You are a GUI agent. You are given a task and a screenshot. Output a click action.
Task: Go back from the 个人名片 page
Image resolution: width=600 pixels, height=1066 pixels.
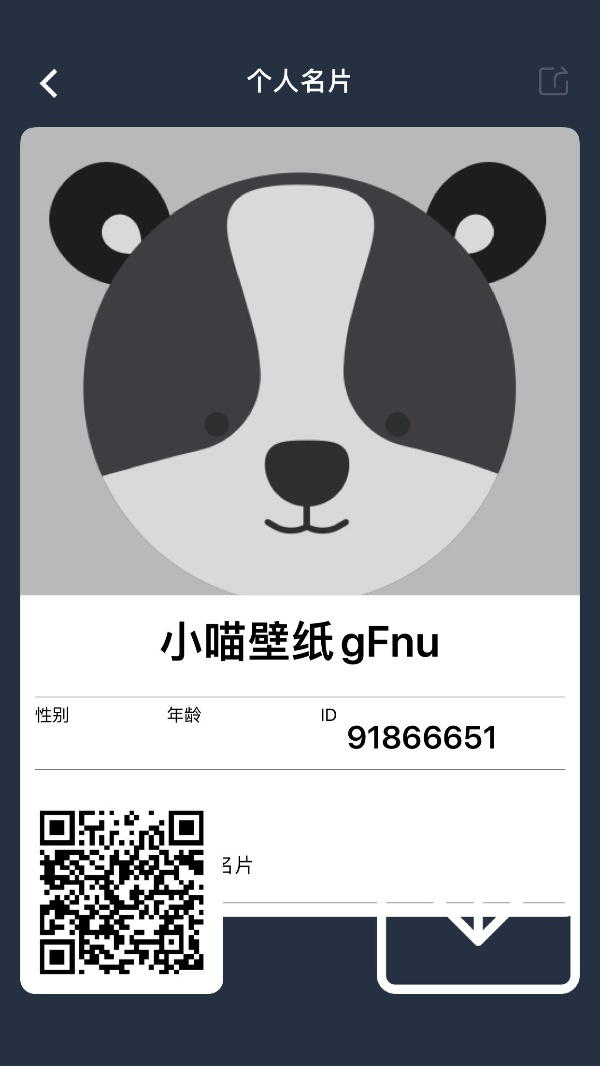[49, 83]
